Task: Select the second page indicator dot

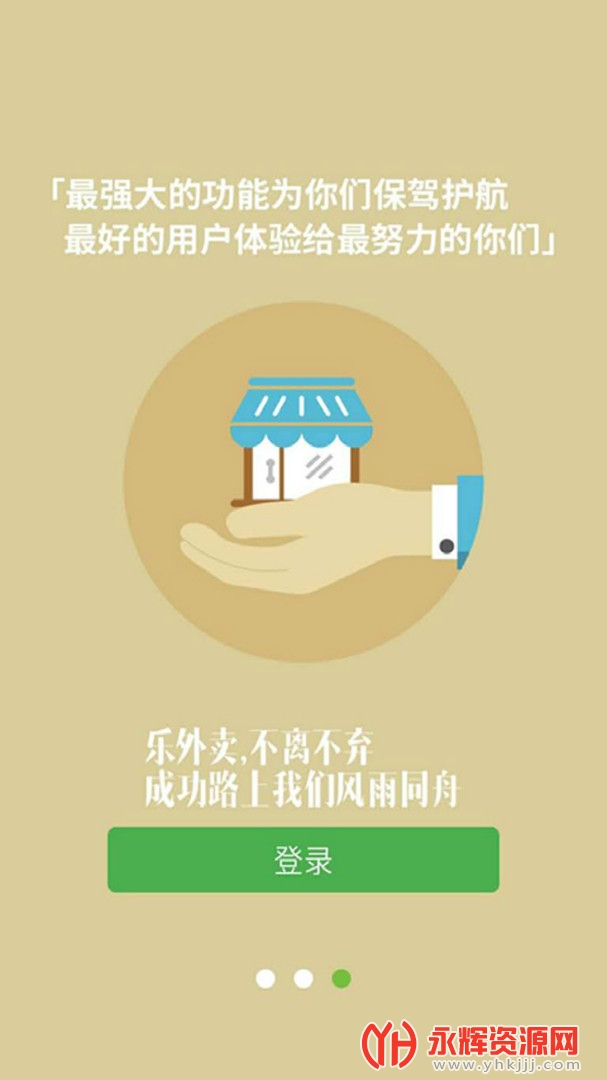Action: pyautogui.click(x=303, y=978)
